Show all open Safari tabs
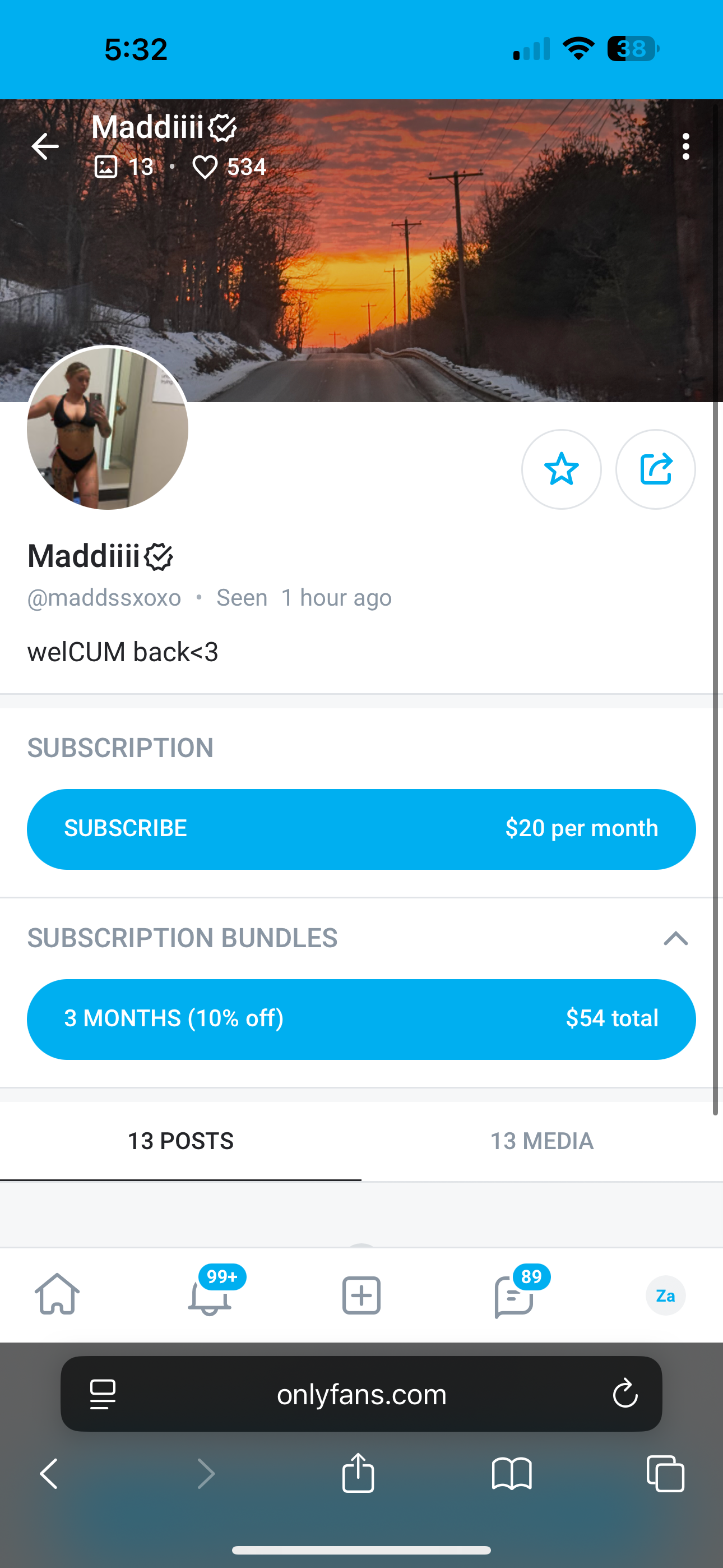Image resolution: width=723 pixels, height=1568 pixels. (665, 1474)
